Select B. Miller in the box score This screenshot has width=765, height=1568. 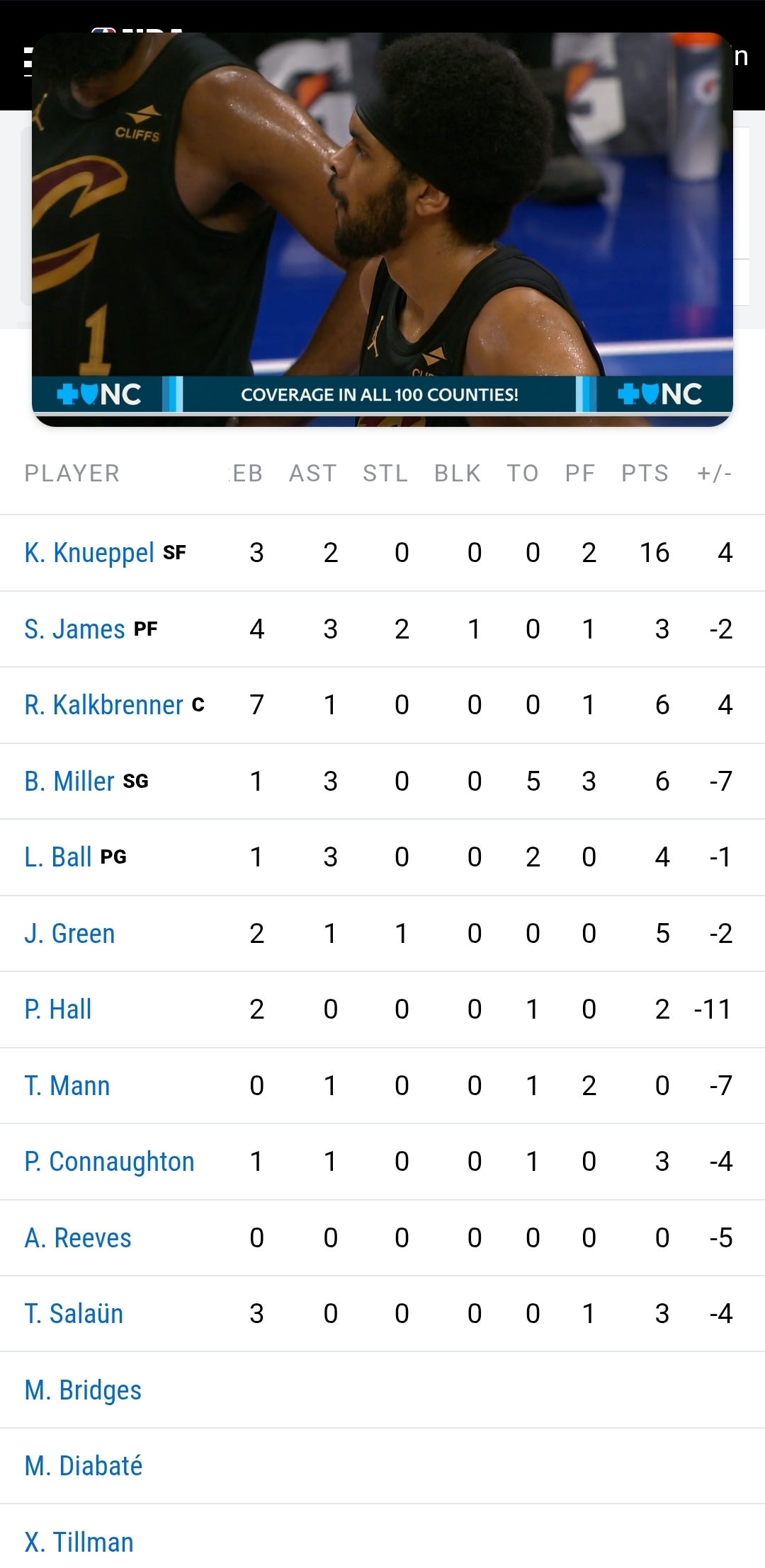point(69,782)
